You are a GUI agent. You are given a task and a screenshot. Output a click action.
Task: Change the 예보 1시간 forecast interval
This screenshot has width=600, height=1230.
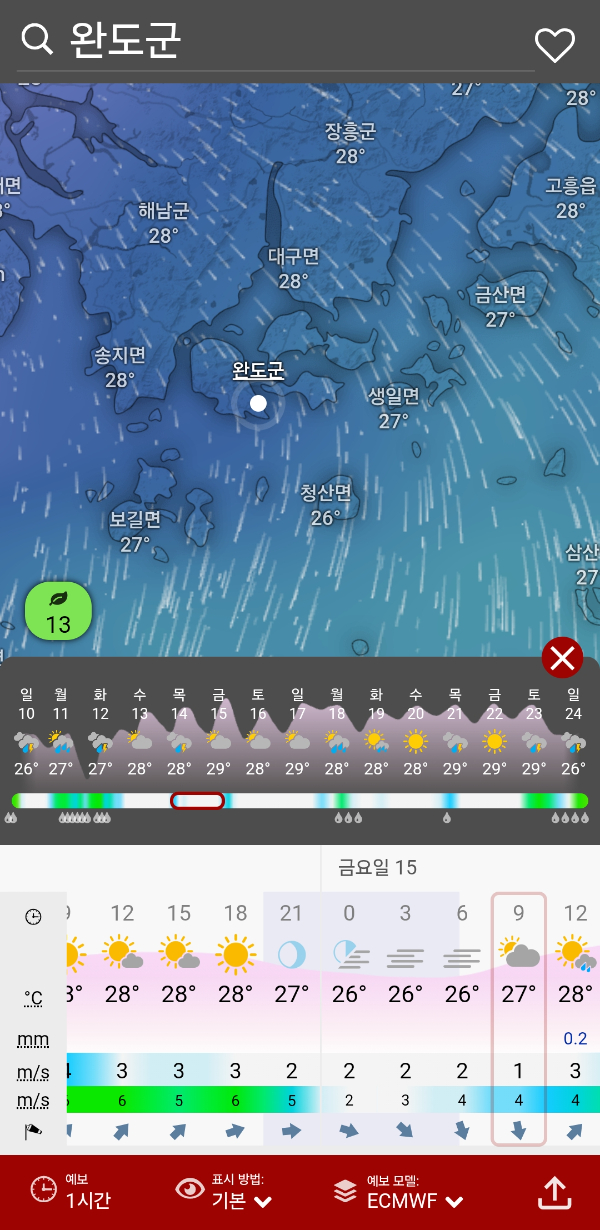pos(72,1190)
